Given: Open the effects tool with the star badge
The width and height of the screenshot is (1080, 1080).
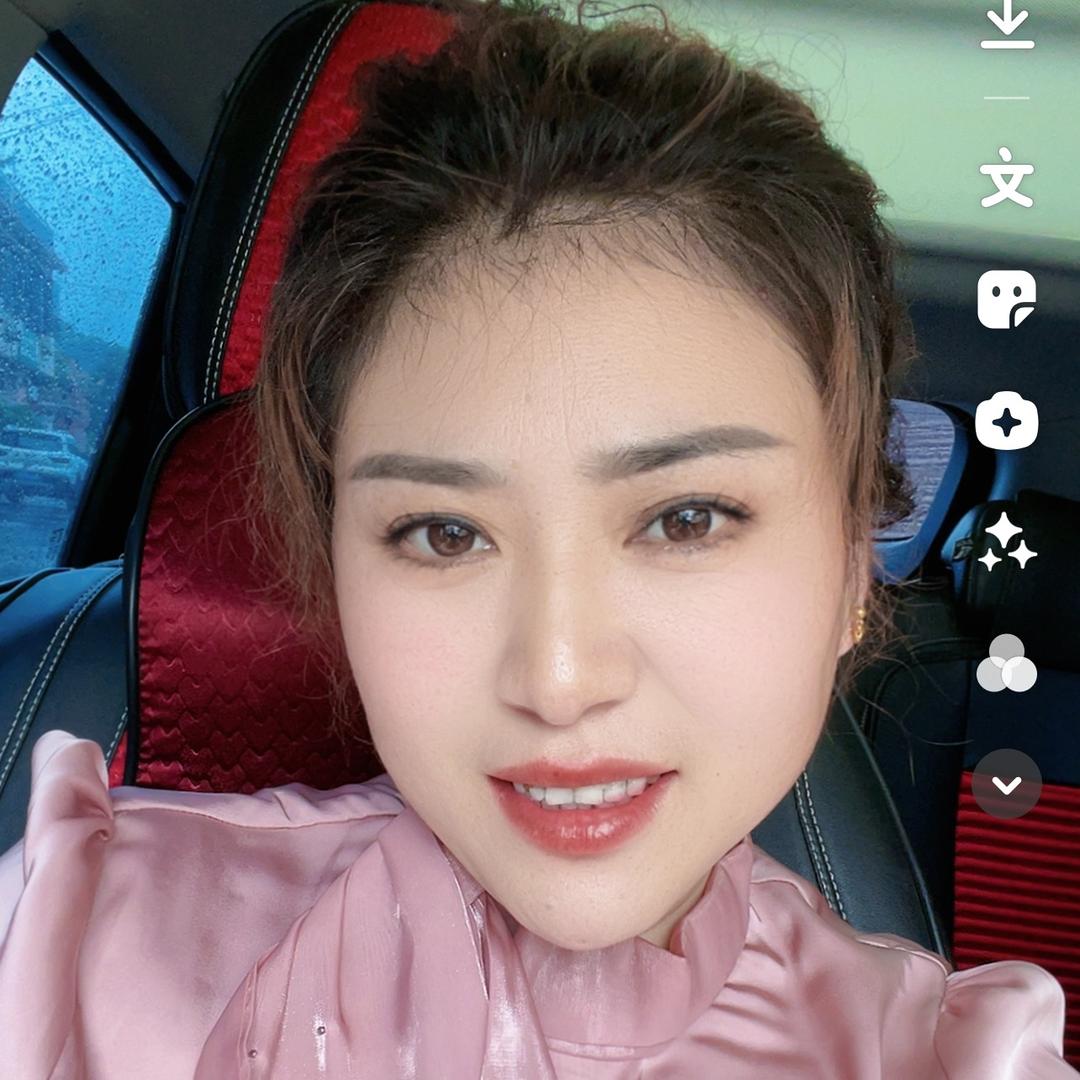Looking at the screenshot, I should (1006, 422).
